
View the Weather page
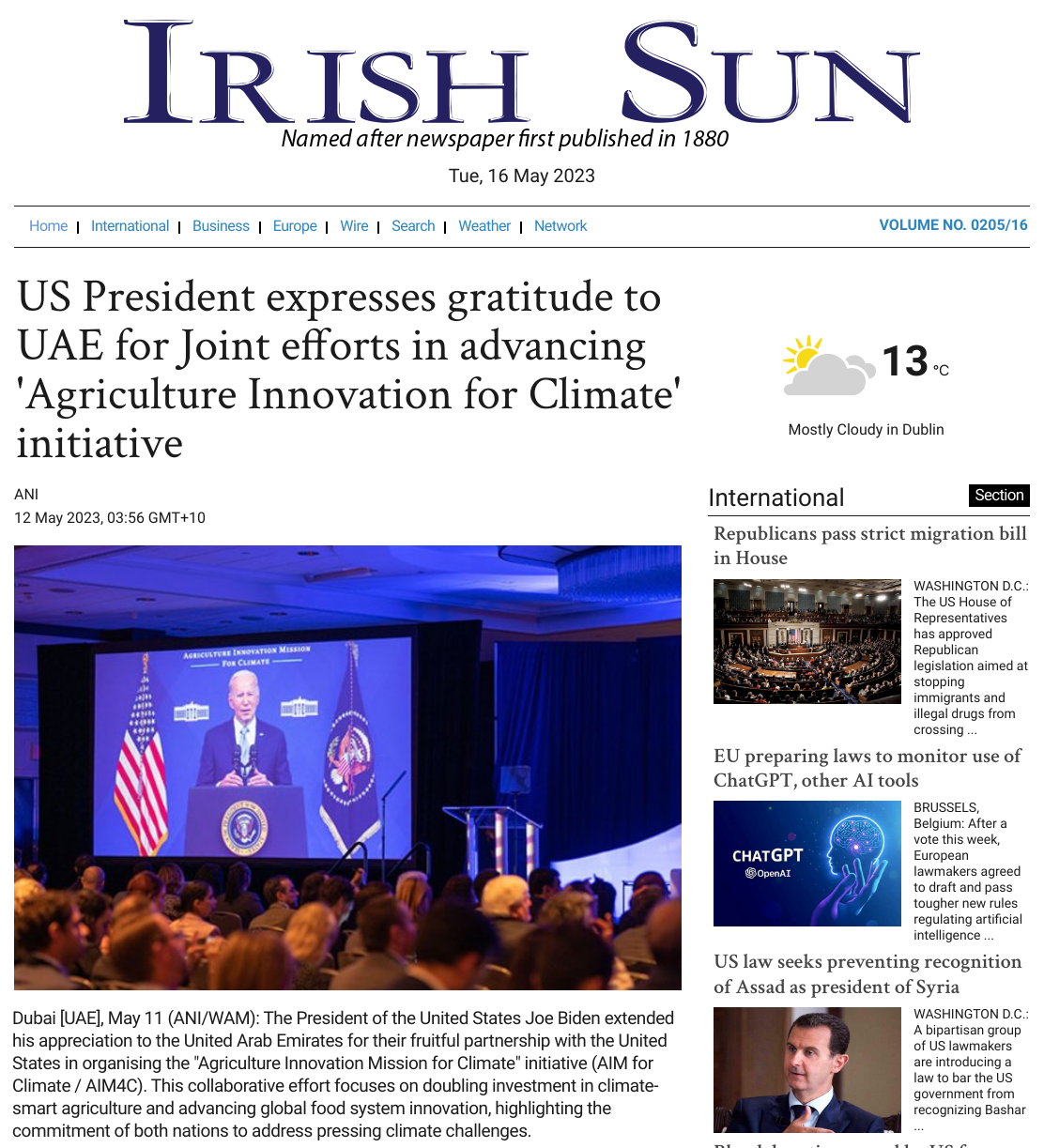click(484, 226)
